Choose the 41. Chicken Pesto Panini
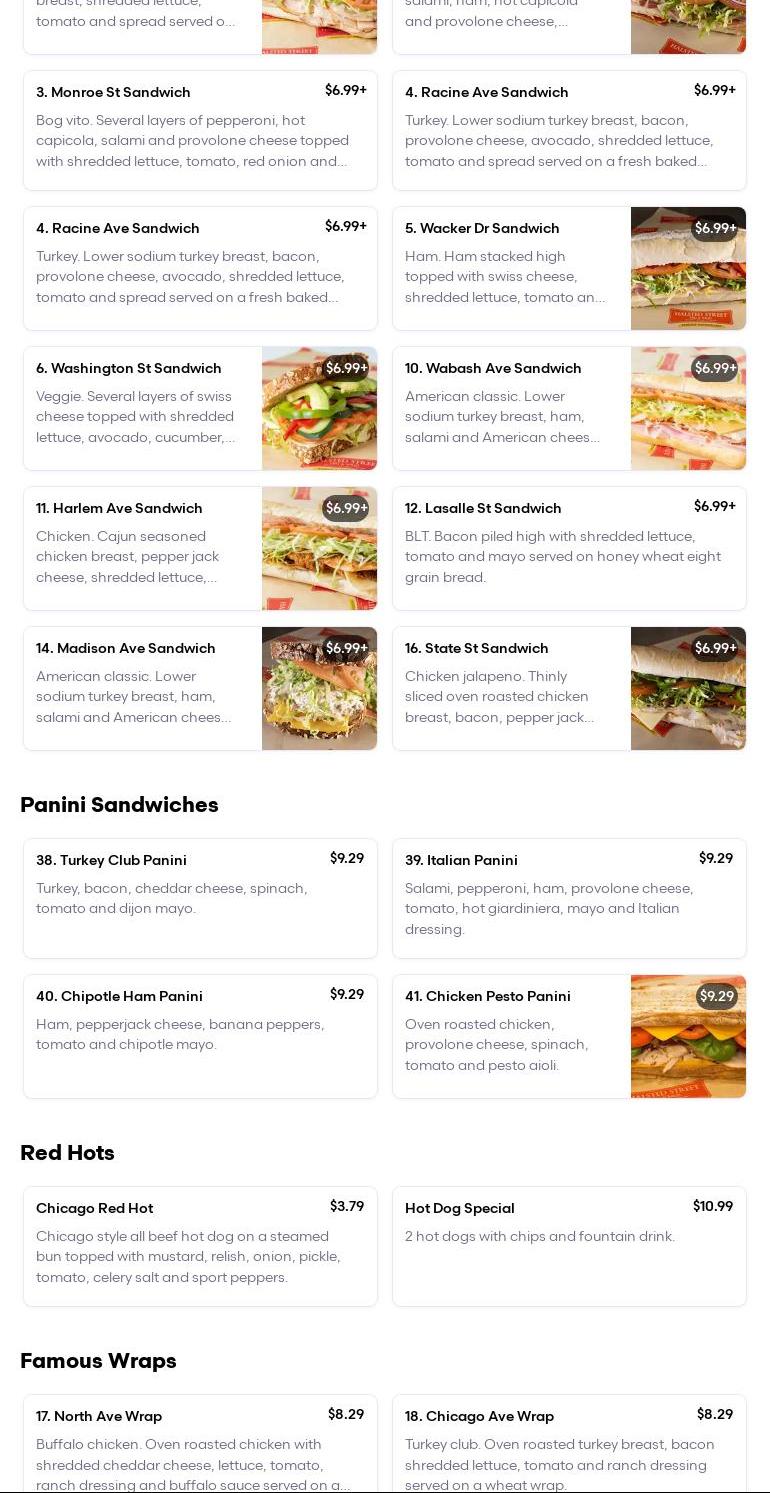The height and width of the screenshot is (1493, 770). [569, 1036]
